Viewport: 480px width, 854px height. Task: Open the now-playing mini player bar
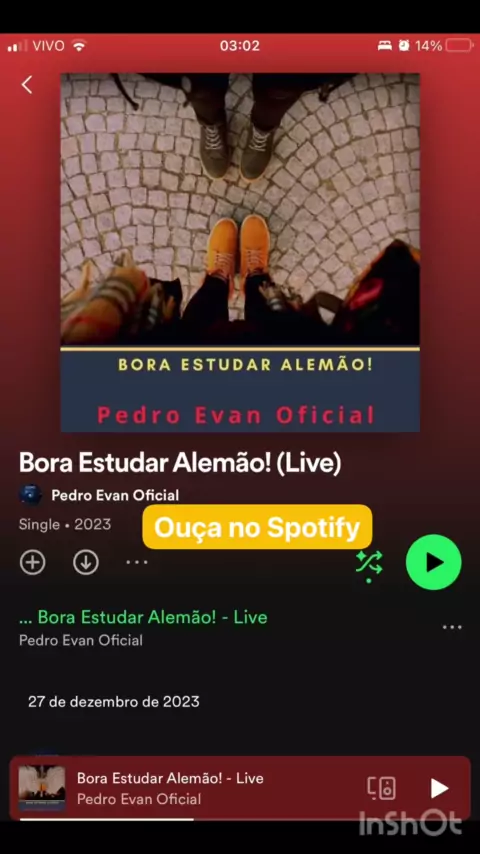240,788
